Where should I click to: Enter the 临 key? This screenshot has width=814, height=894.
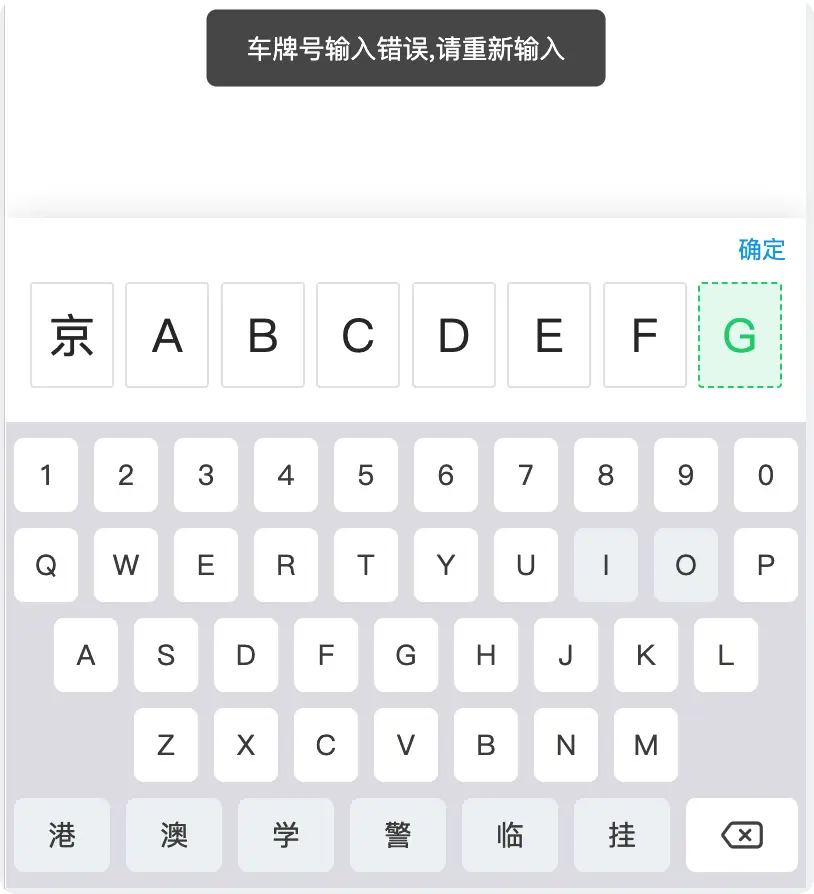510,835
